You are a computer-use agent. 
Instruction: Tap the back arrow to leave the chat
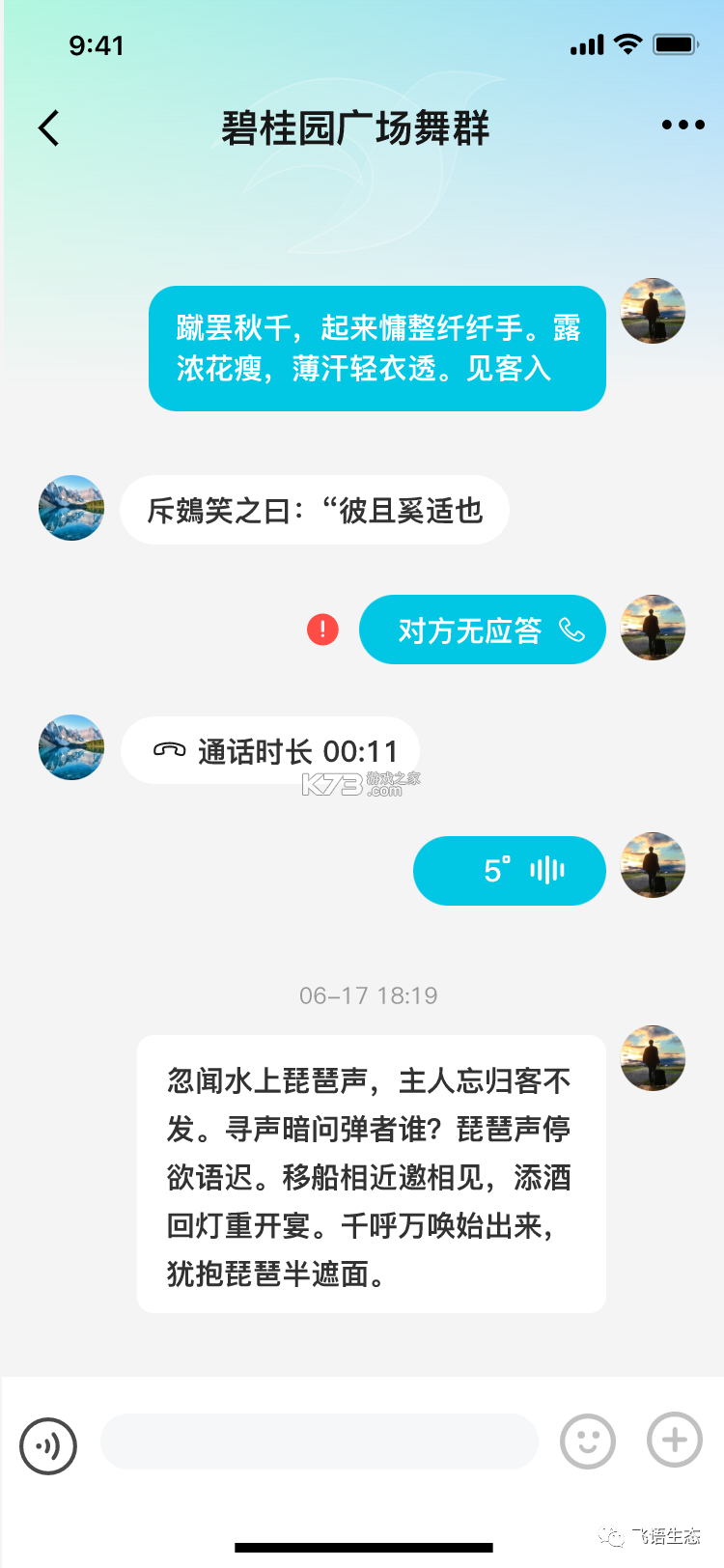tap(48, 126)
